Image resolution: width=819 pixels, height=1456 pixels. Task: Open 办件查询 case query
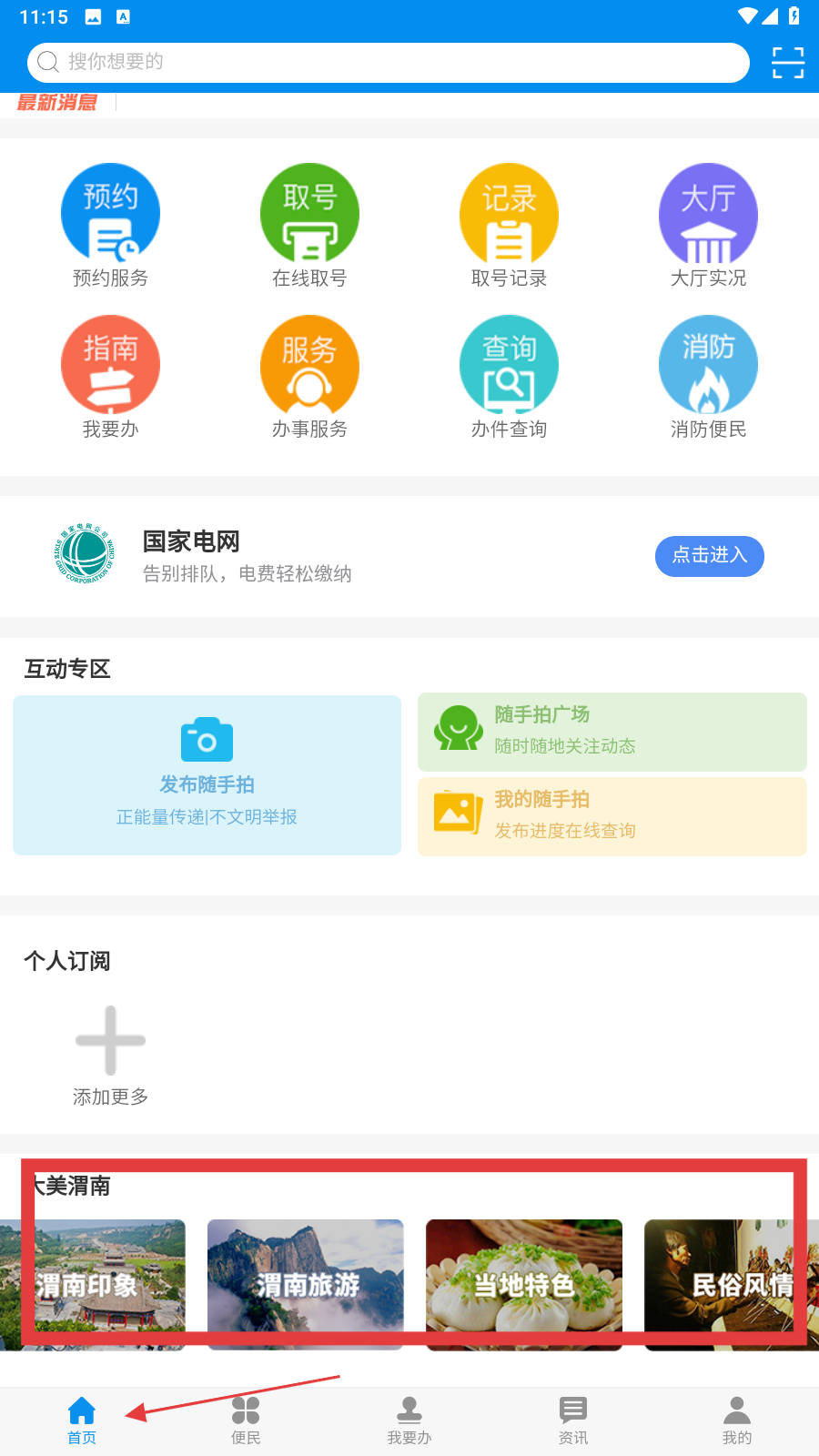click(x=509, y=378)
